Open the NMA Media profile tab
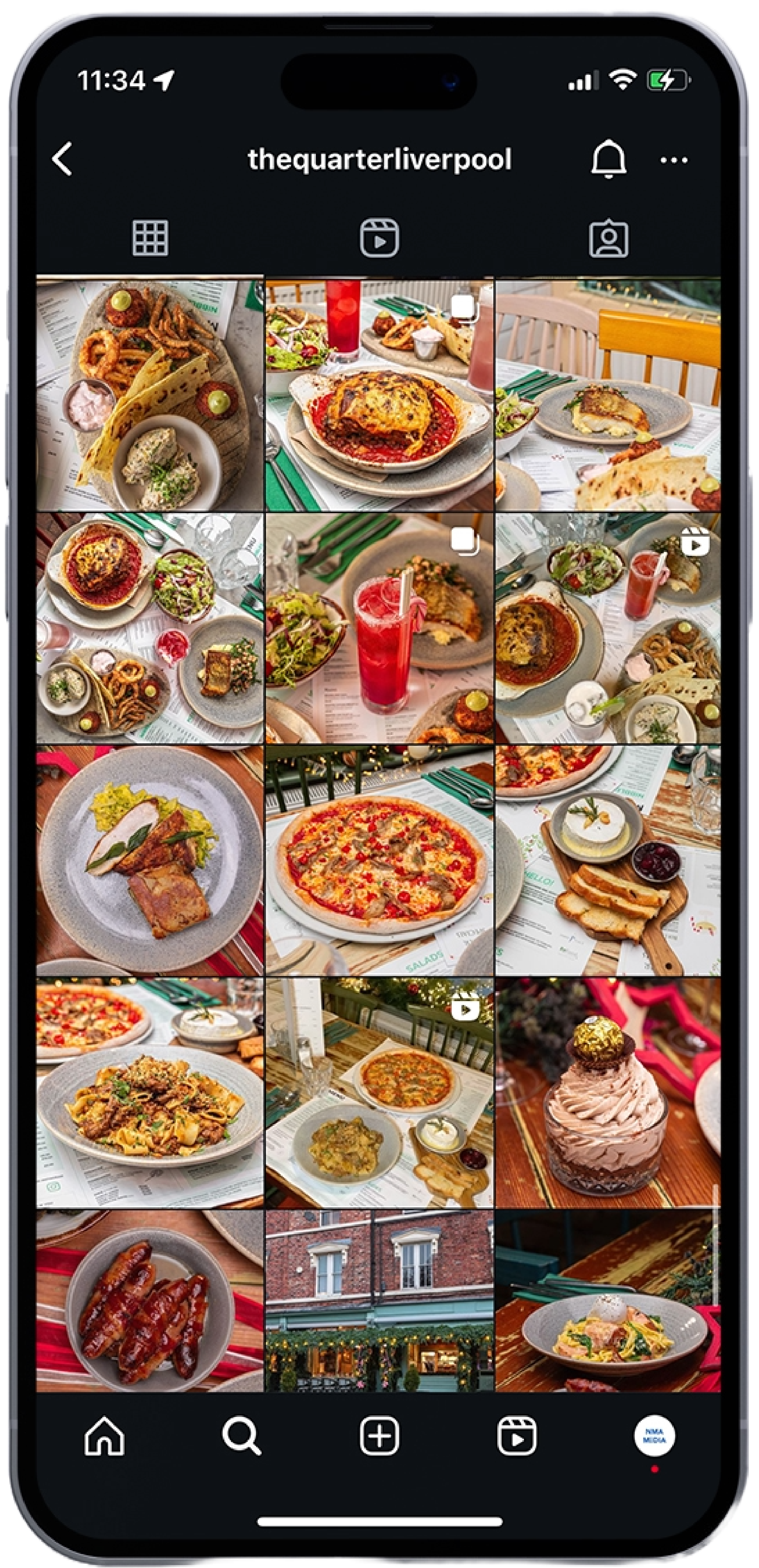This screenshot has width=759, height=1568. [653, 1436]
